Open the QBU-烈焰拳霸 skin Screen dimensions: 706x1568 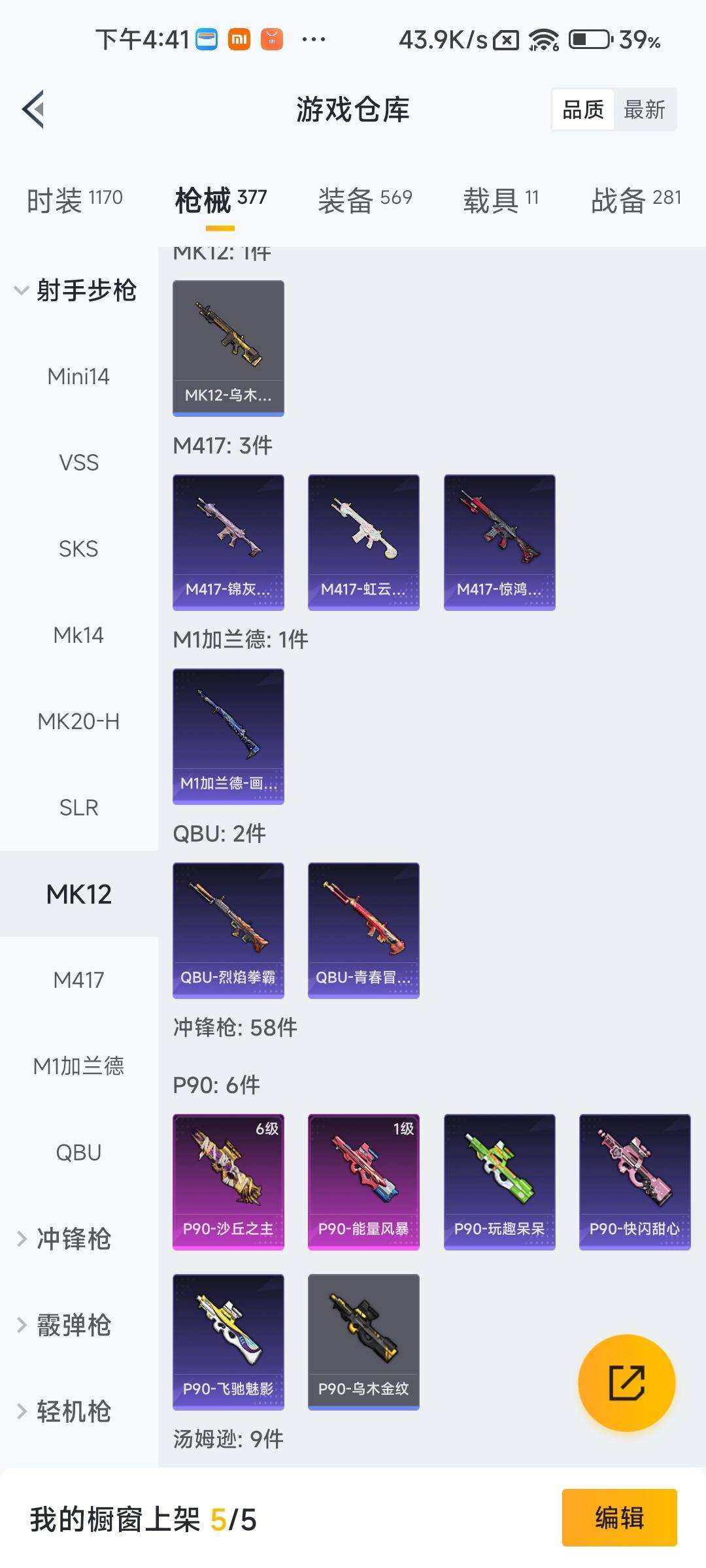click(228, 930)
